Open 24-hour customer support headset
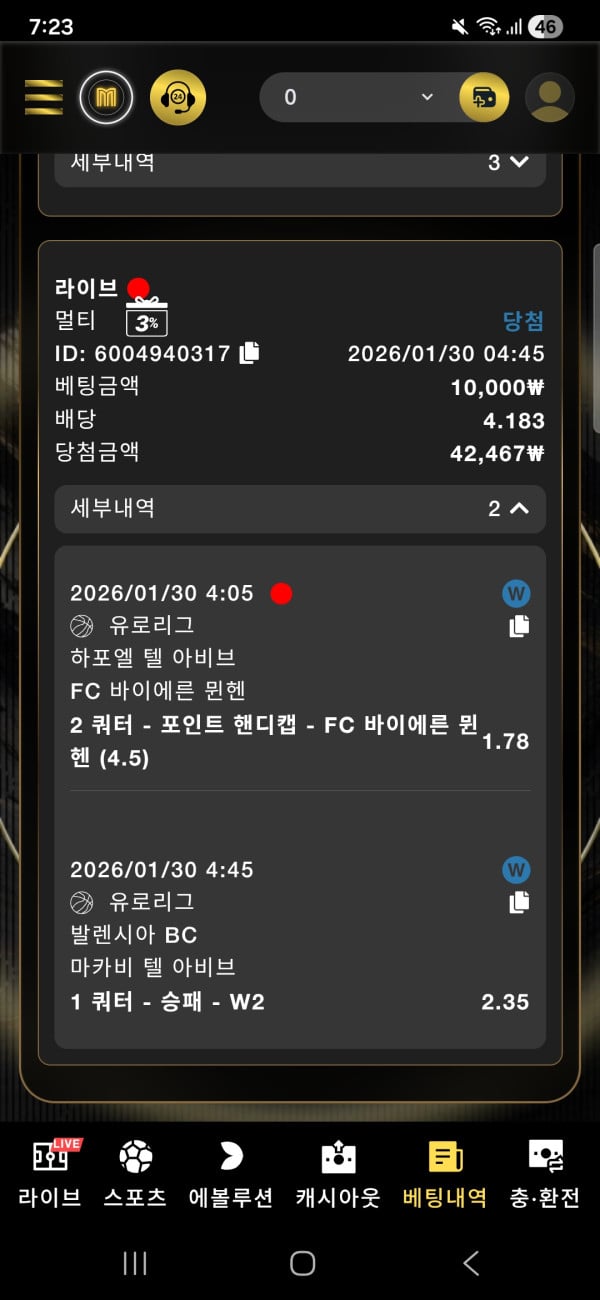 click(178, 97)
